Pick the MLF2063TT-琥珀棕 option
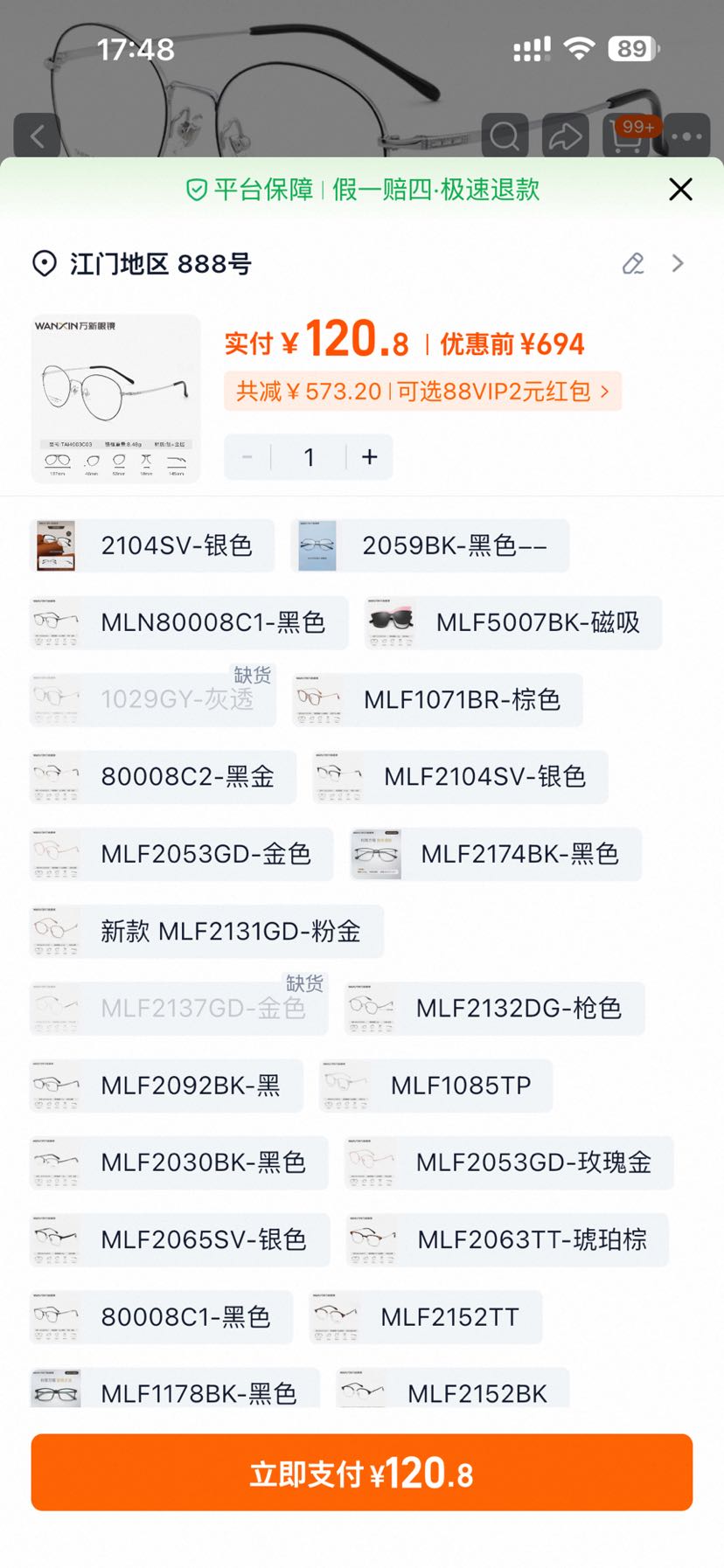The width and height of the screenshot is (724, 1568). pyautogui.click(x=507, y=1239)
